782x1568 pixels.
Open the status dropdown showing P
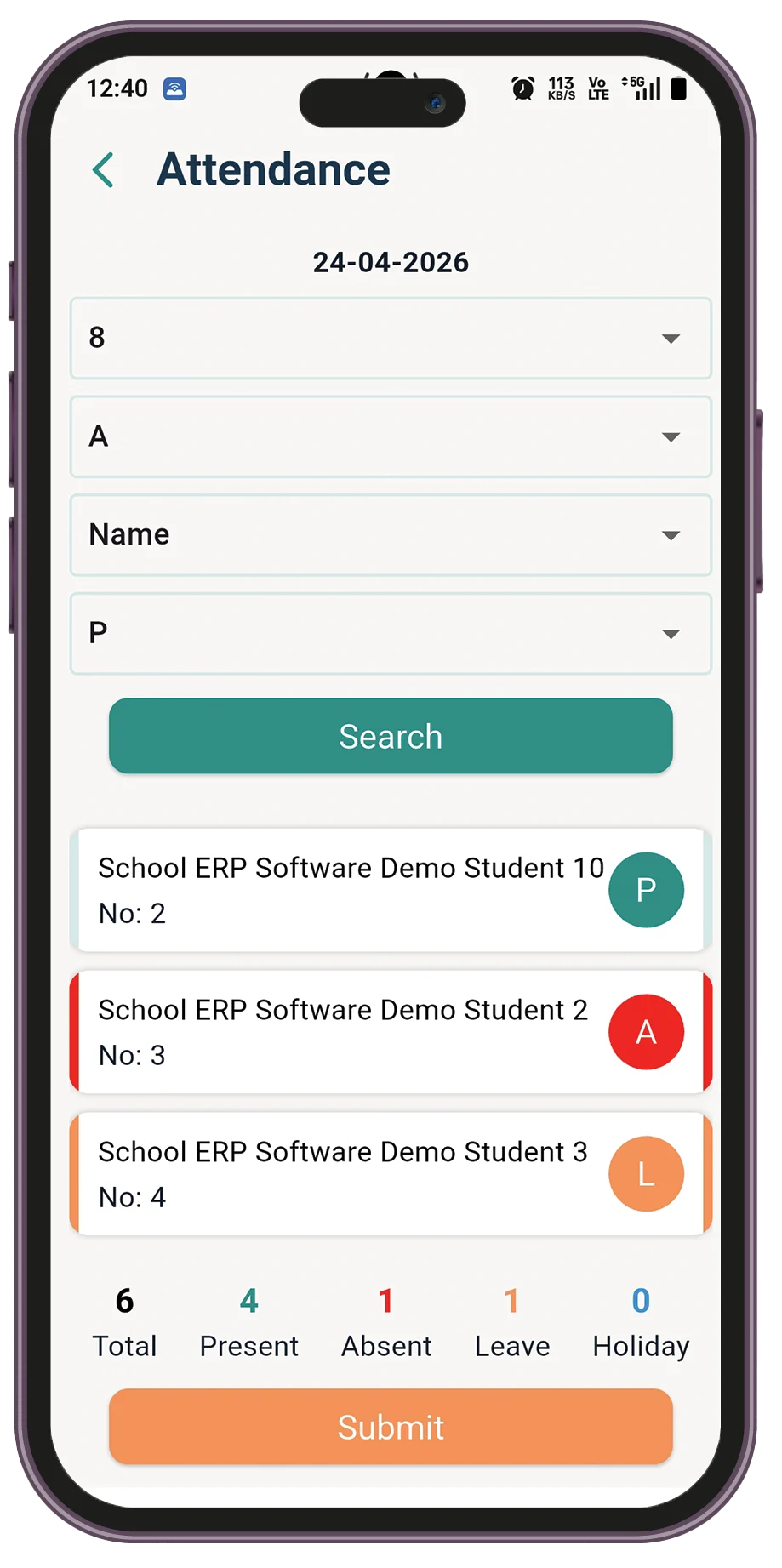391,634
